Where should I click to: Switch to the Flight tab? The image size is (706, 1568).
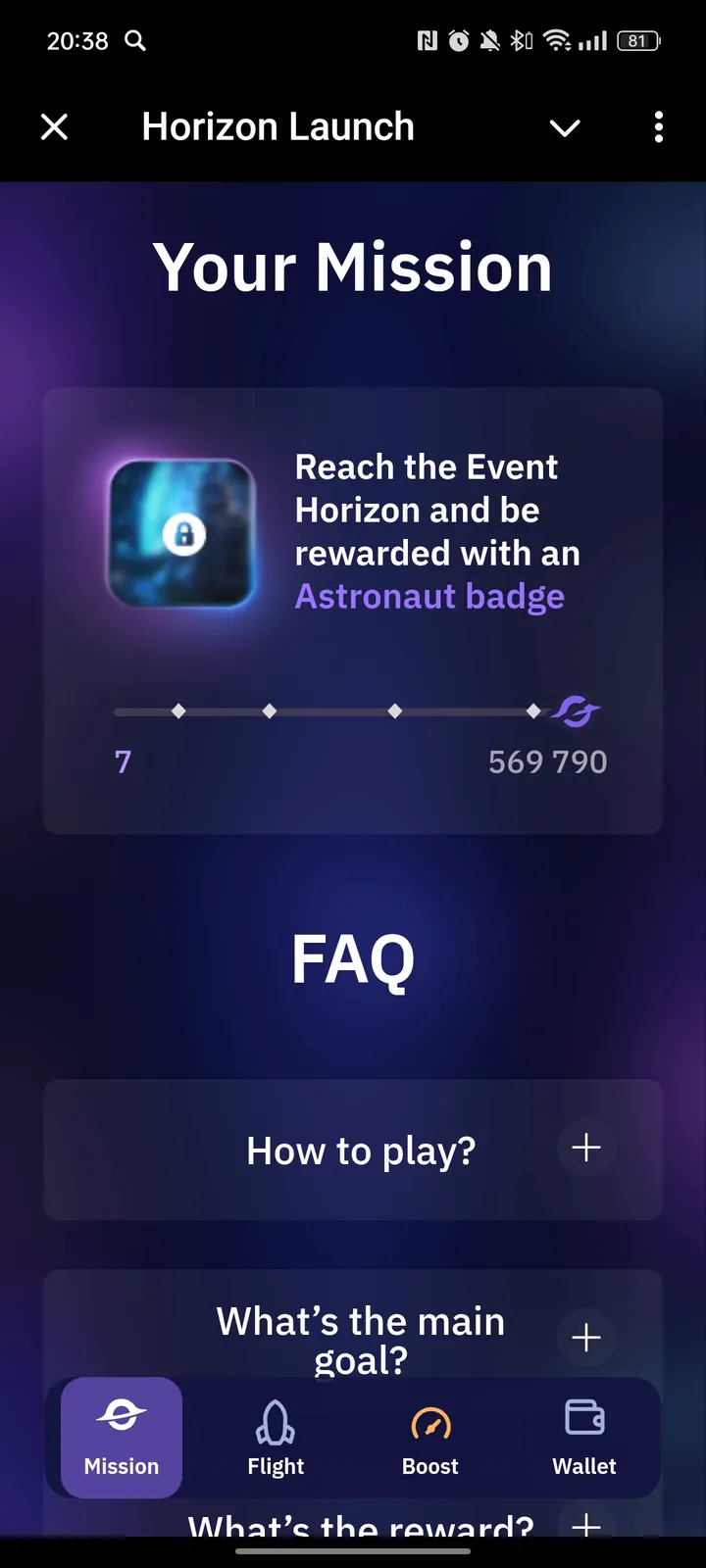point(275,1438)
